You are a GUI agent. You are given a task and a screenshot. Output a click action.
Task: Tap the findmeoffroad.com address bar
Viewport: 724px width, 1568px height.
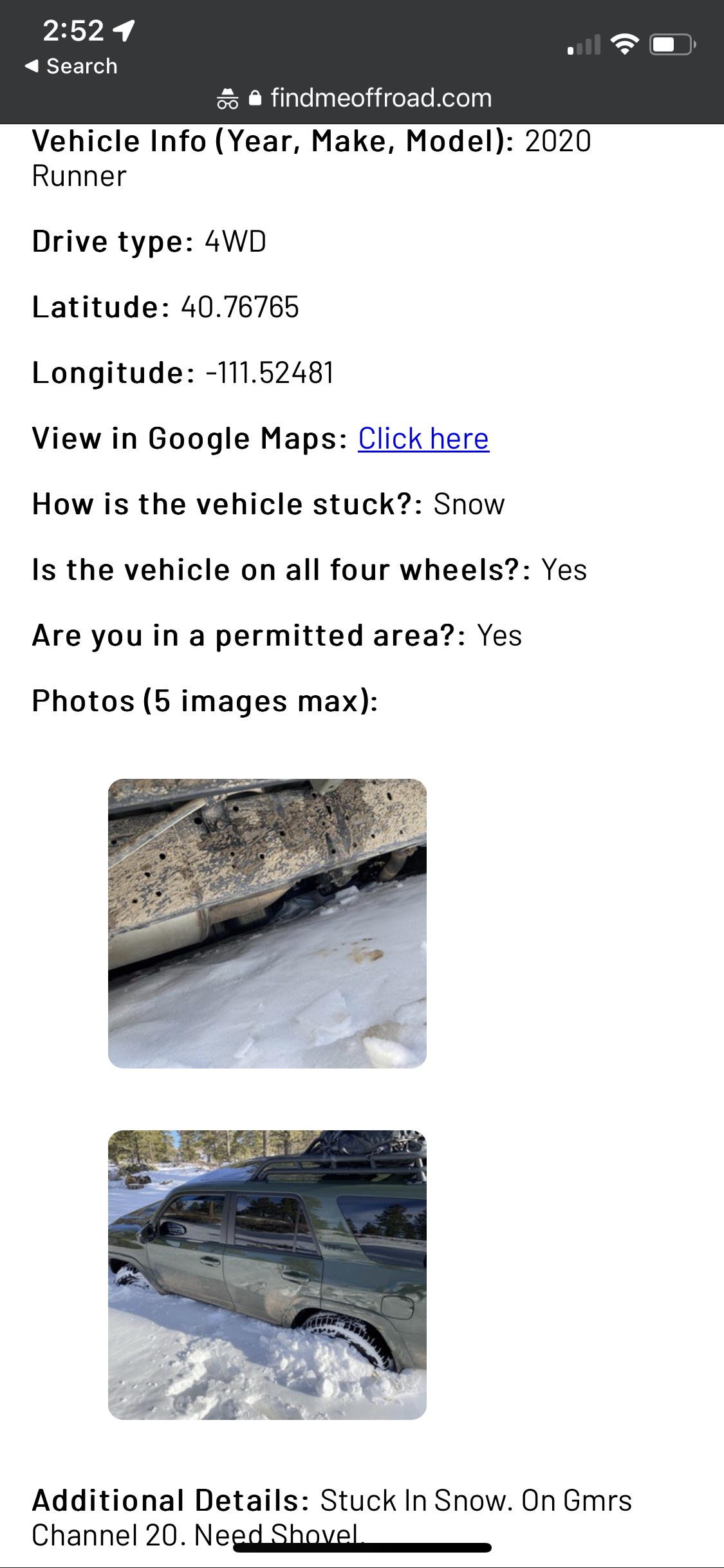[x=379, y=98]
